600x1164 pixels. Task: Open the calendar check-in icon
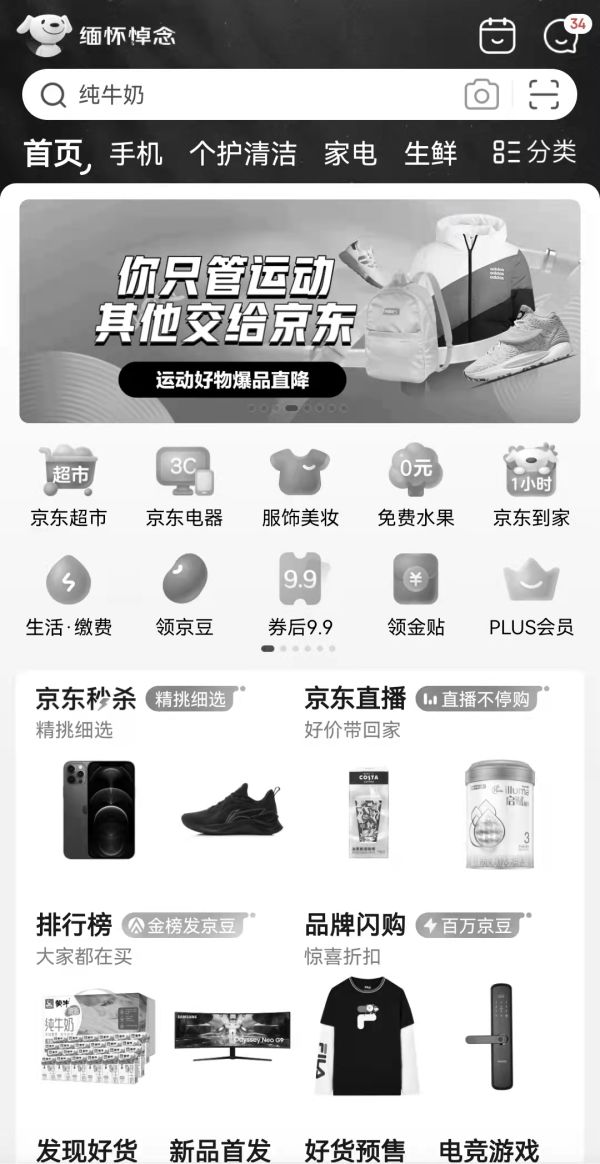click(x=497, y=36)
